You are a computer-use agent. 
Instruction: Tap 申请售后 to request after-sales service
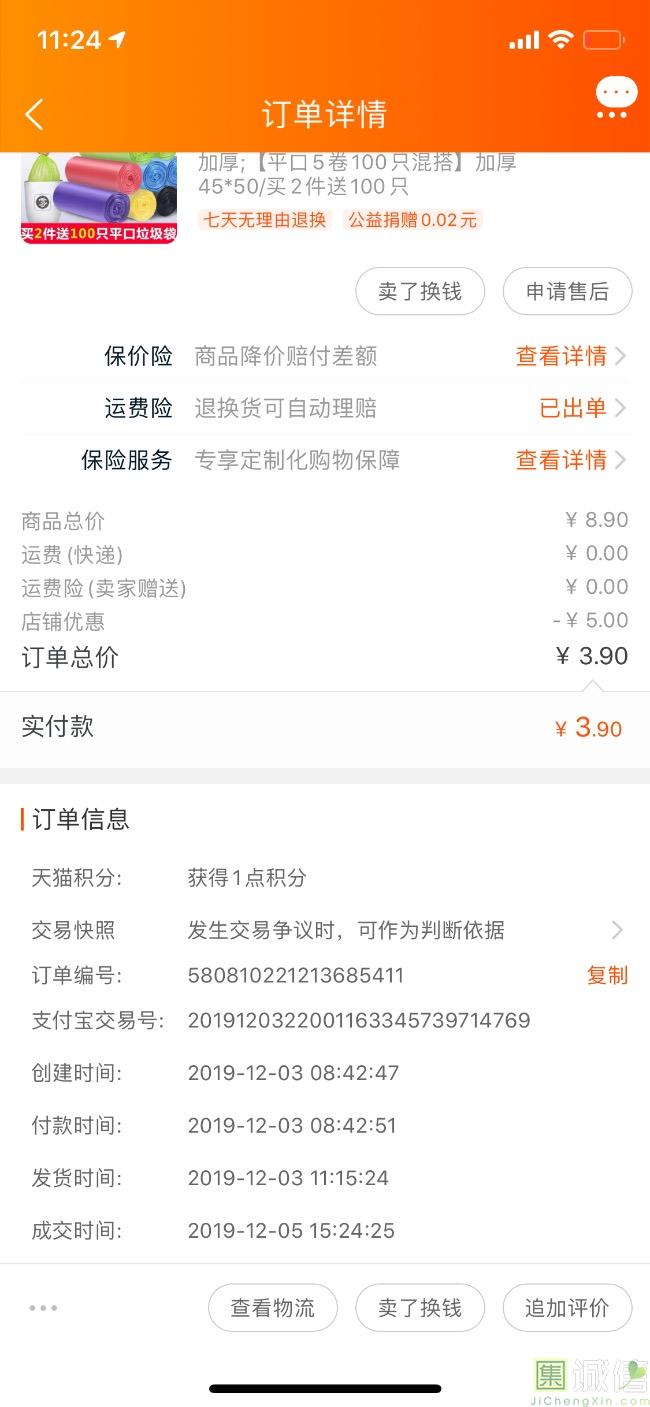(x=567, y=292)
